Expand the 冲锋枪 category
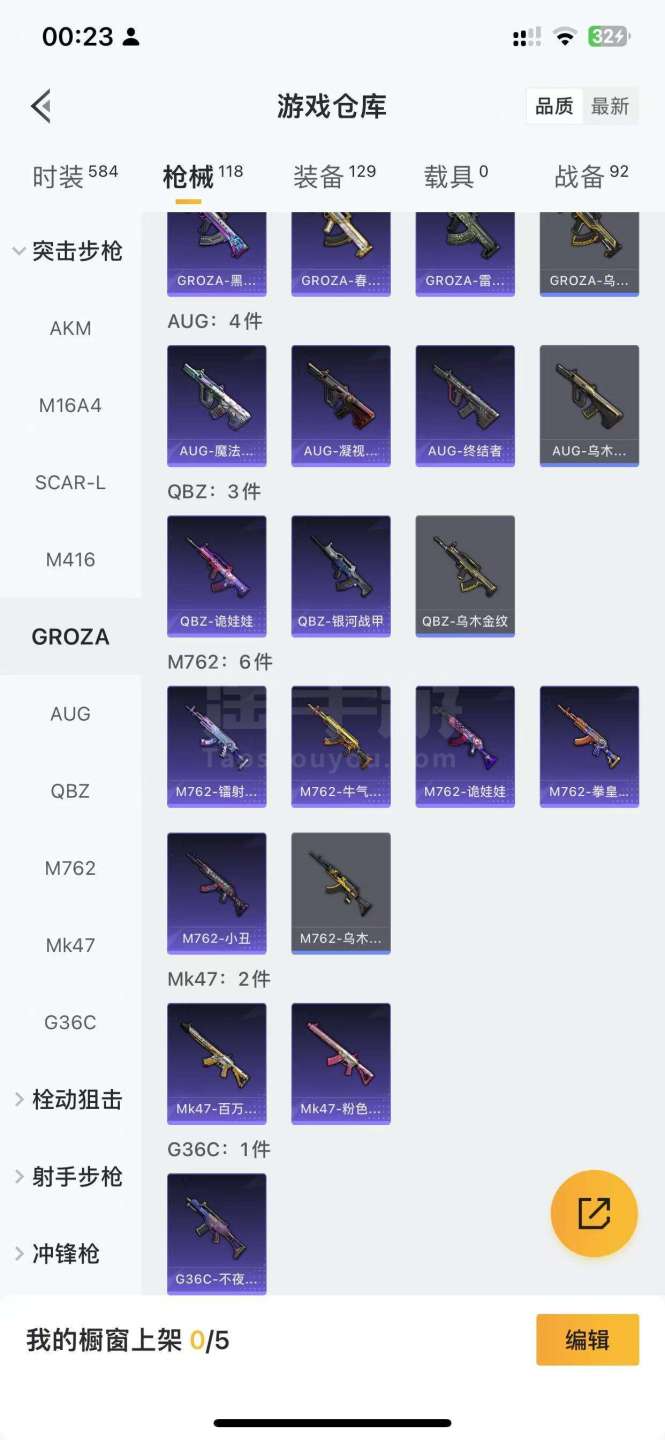The height and width of the screenshot is (1440, 665). click(58, 1254)
